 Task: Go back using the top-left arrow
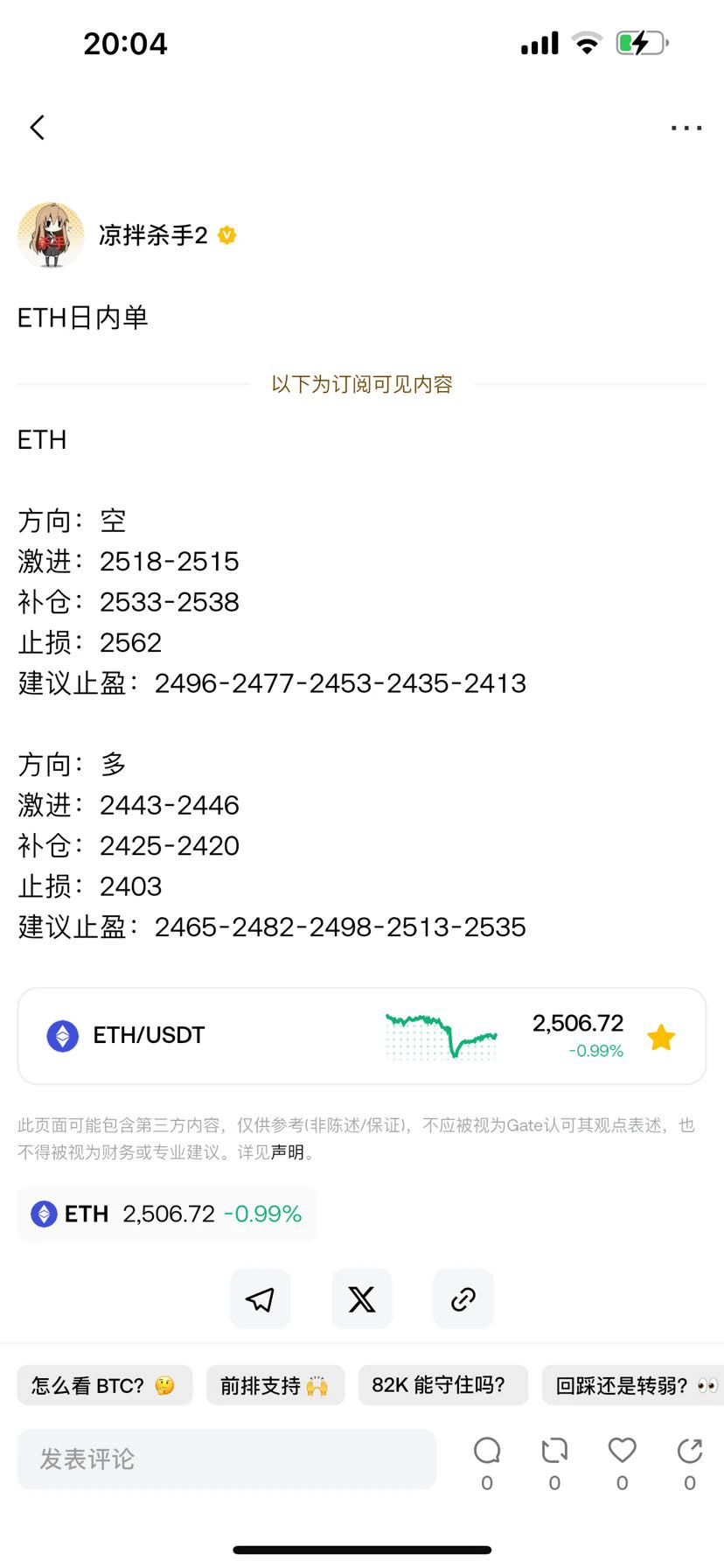(x=37, y=128)
